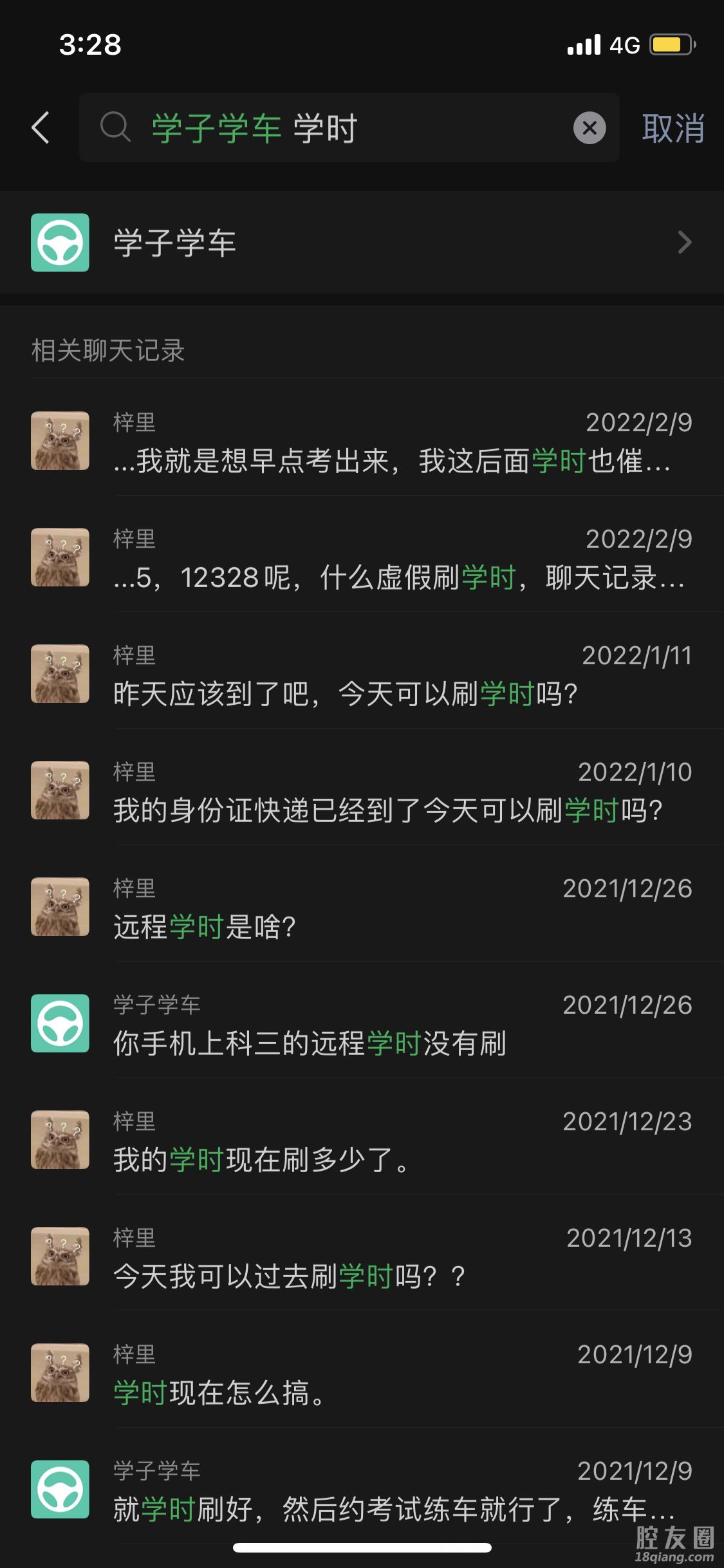Viewport: 724px width, 1568px height.
Task: Open 学子学车's message 就学时刷好,然后约考试练车
Action: [393, 1490]
